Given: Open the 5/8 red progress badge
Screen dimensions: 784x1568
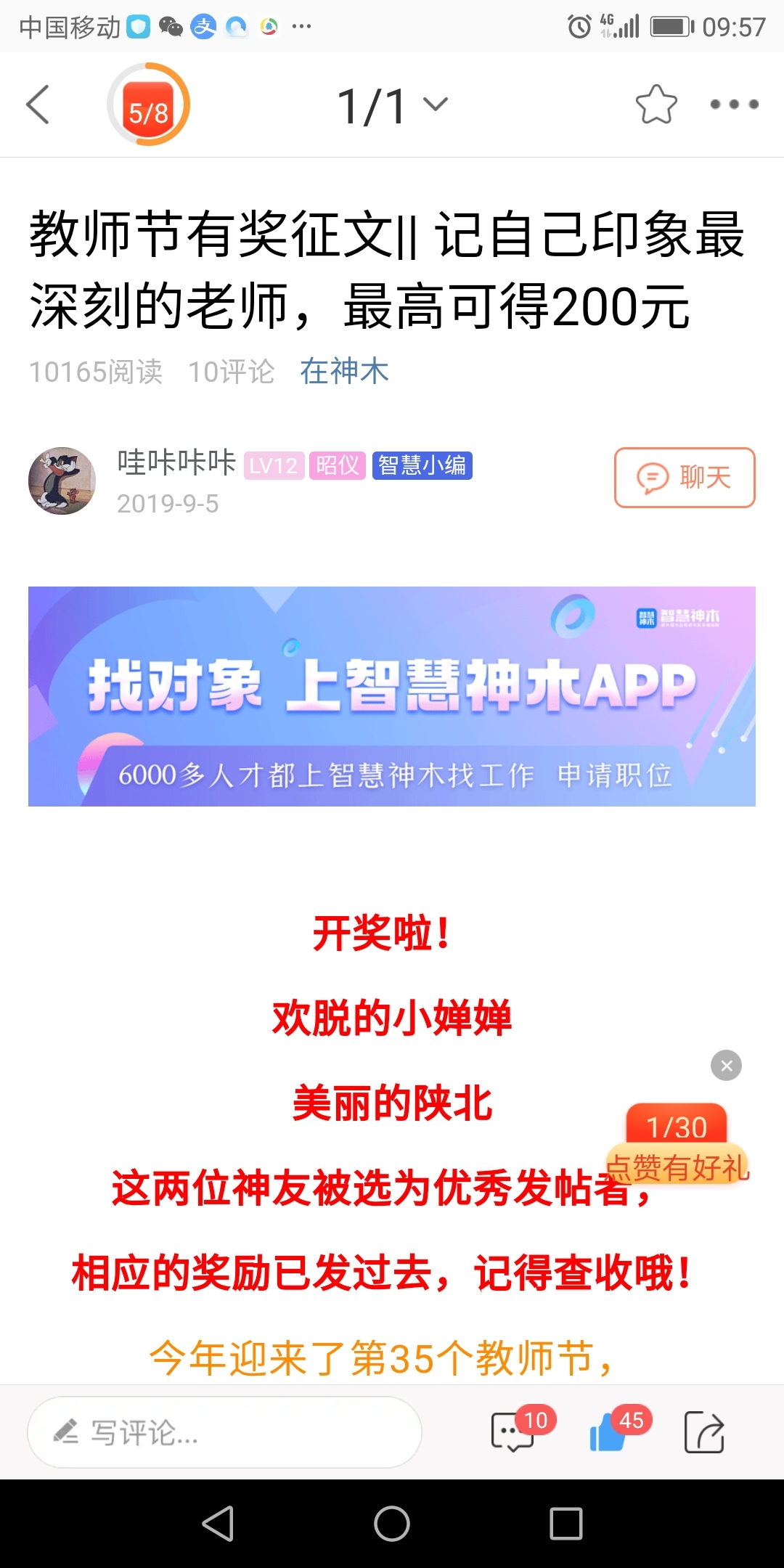Looking at the screenshot, I should [148, 105].
